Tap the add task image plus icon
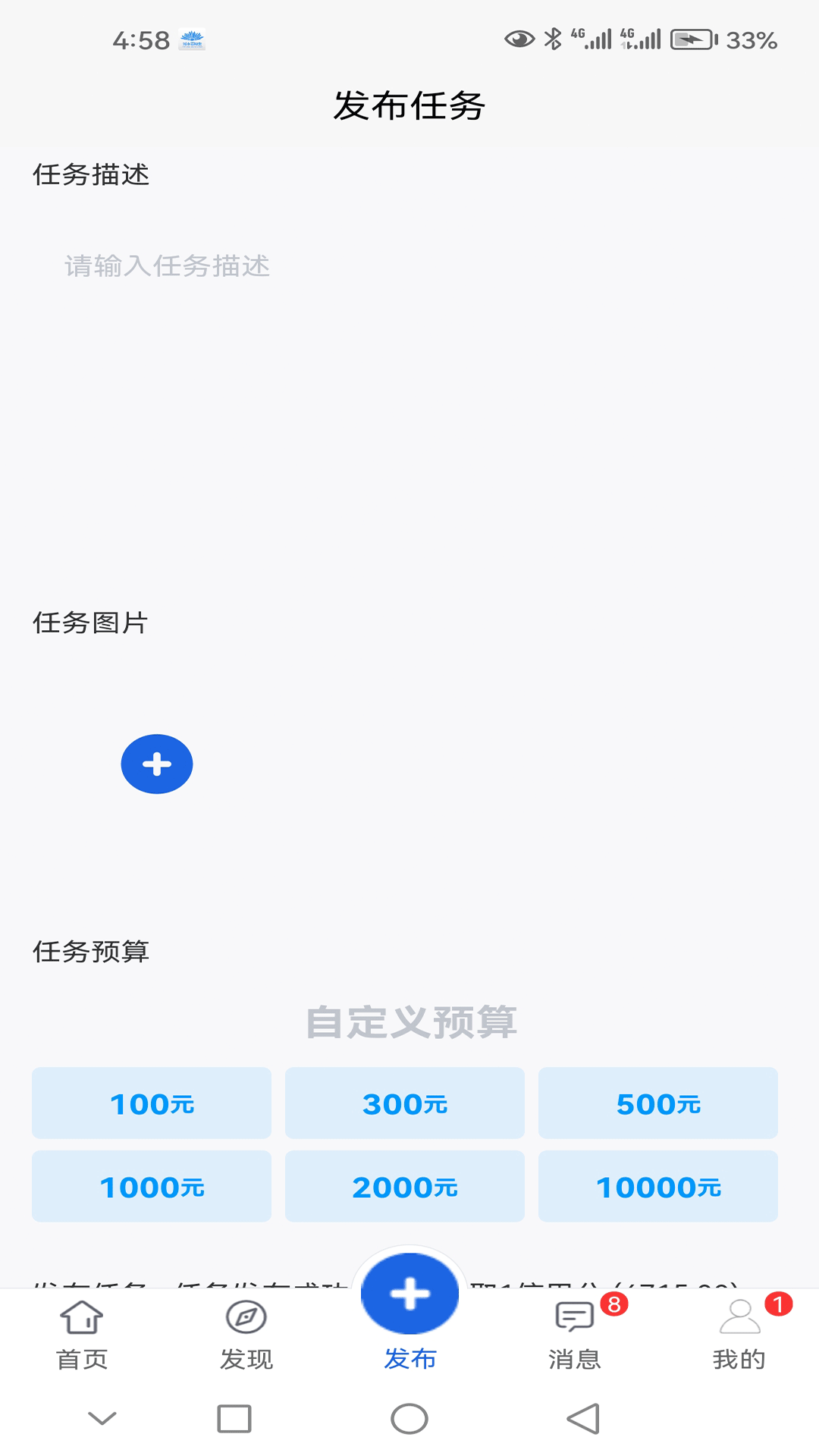Viewport: 819px width, 1456px height. tap(156, 764)
